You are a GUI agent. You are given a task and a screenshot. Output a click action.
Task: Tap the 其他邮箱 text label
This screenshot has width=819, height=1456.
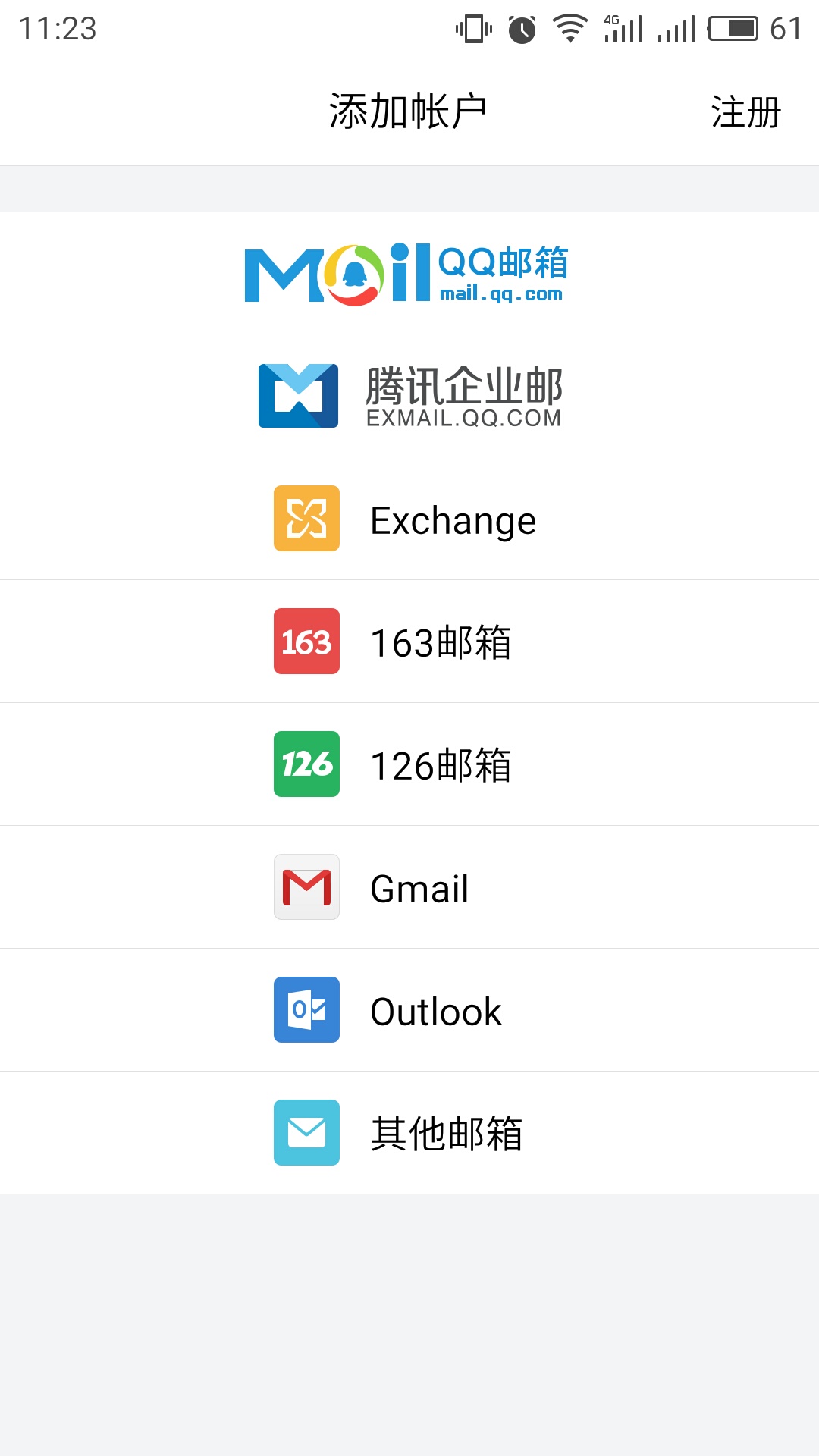coord(449,1133)
